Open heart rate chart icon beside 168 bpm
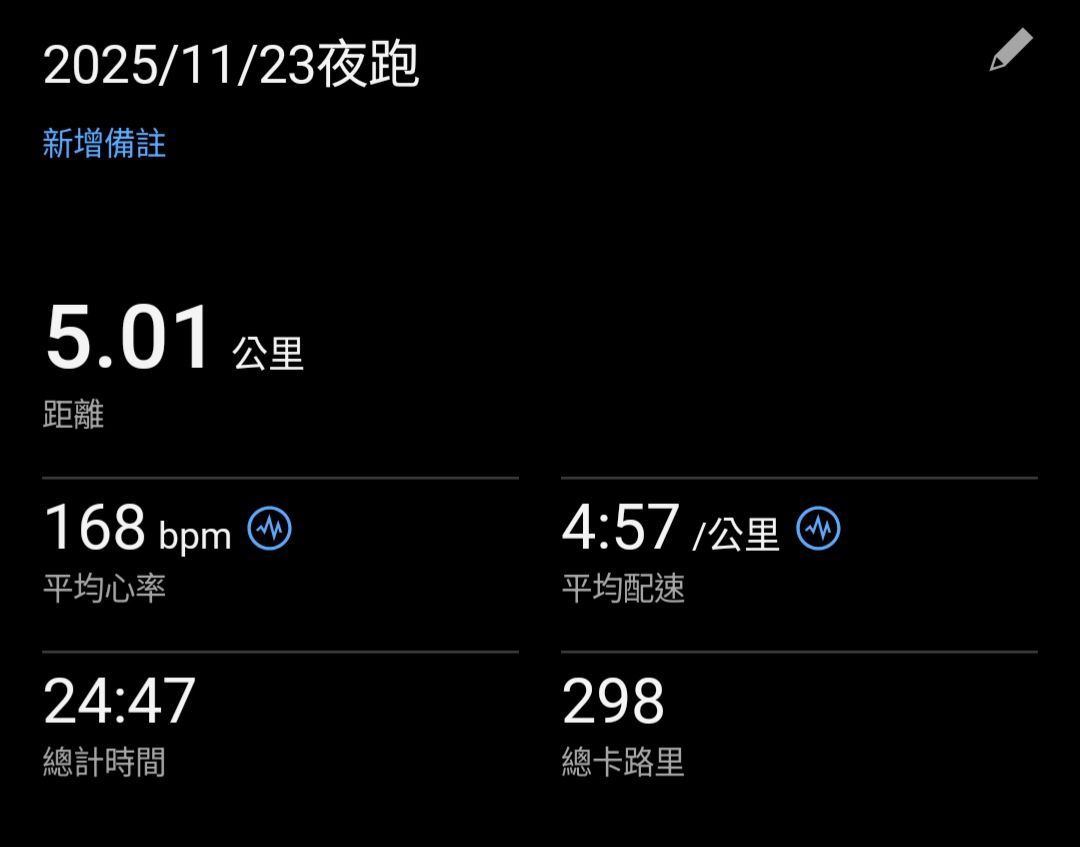The height and width of the screenshot is (847, 1080). 270,528
